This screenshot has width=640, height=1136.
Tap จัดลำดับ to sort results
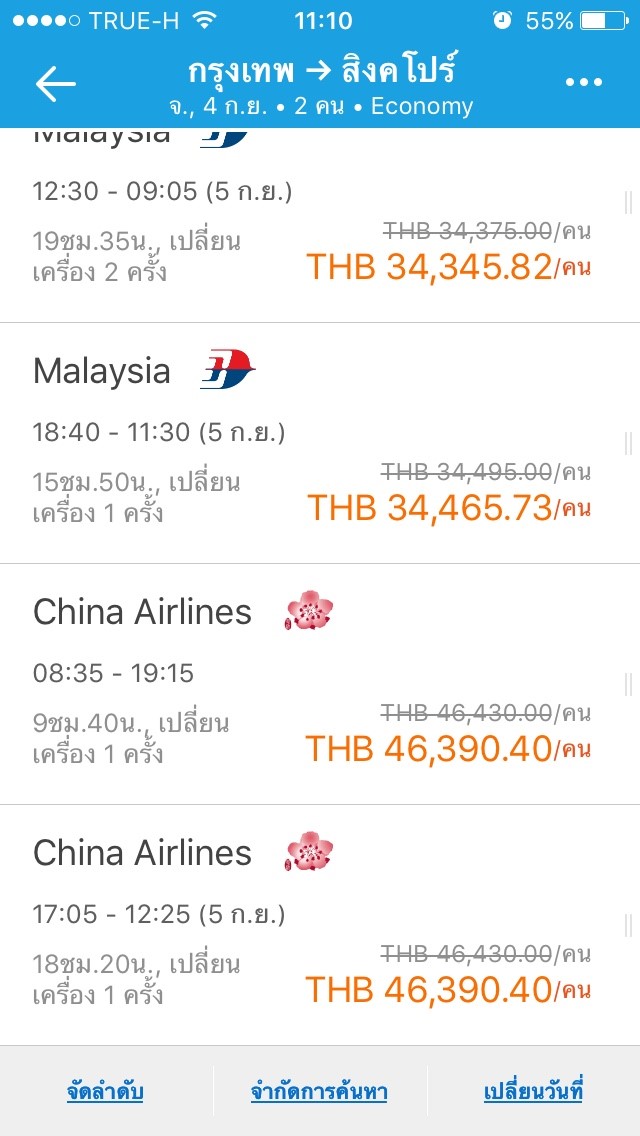point(105,1091)
